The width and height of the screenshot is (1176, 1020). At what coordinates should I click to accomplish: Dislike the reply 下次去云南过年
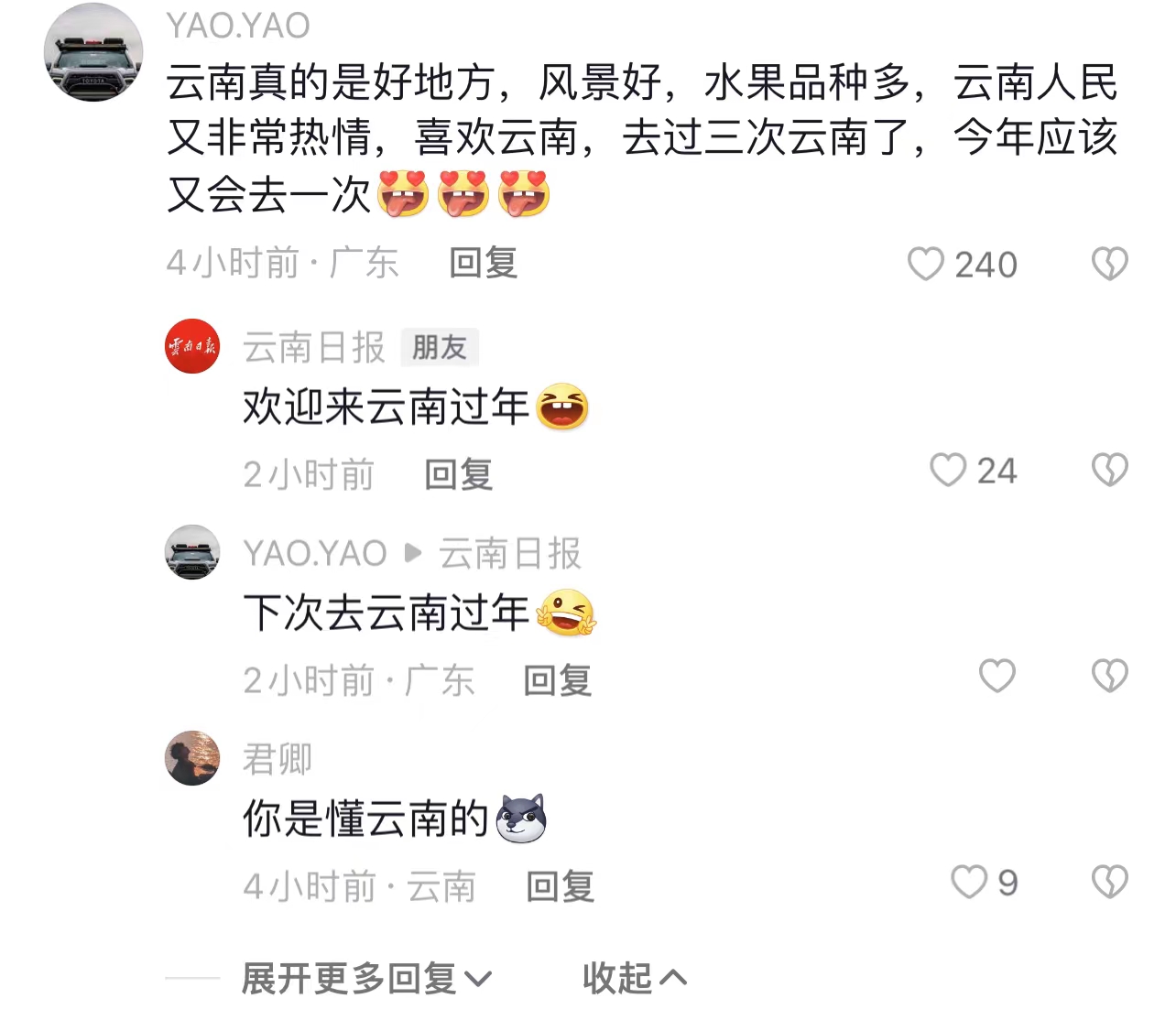pyautogui.click(x=1109, y=677)
